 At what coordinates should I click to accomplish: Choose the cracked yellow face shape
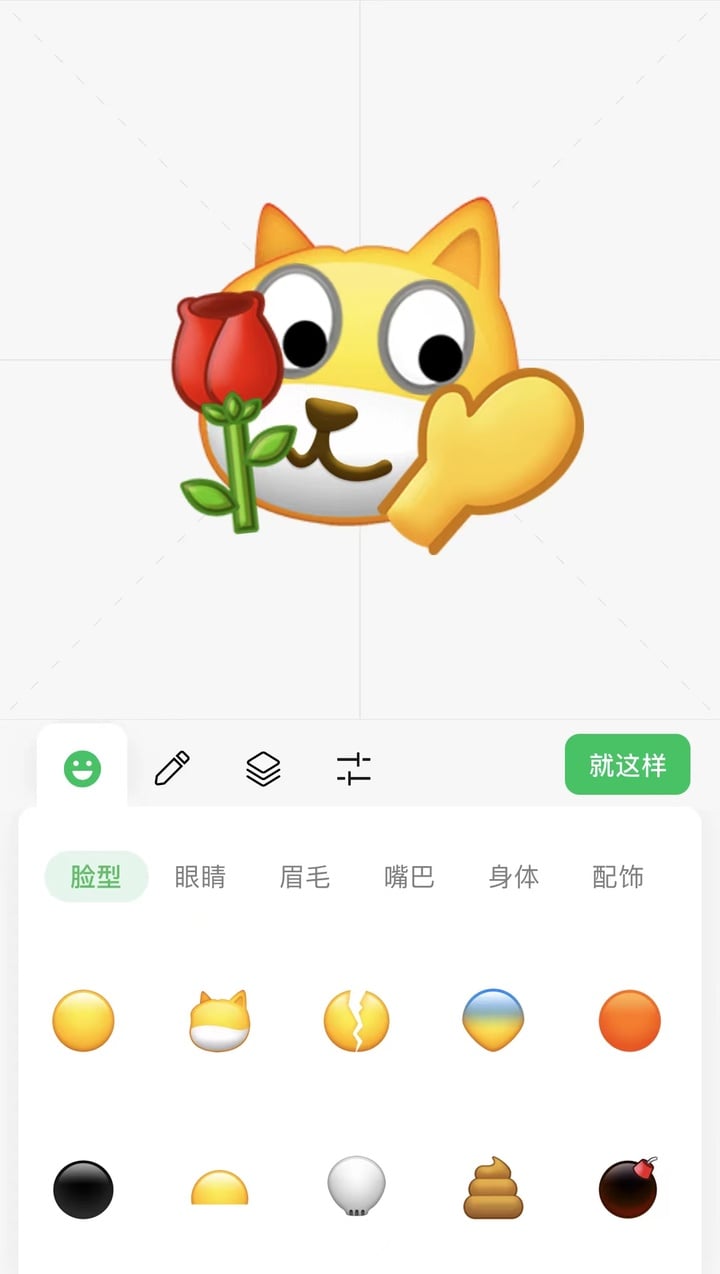[356, 1020]
